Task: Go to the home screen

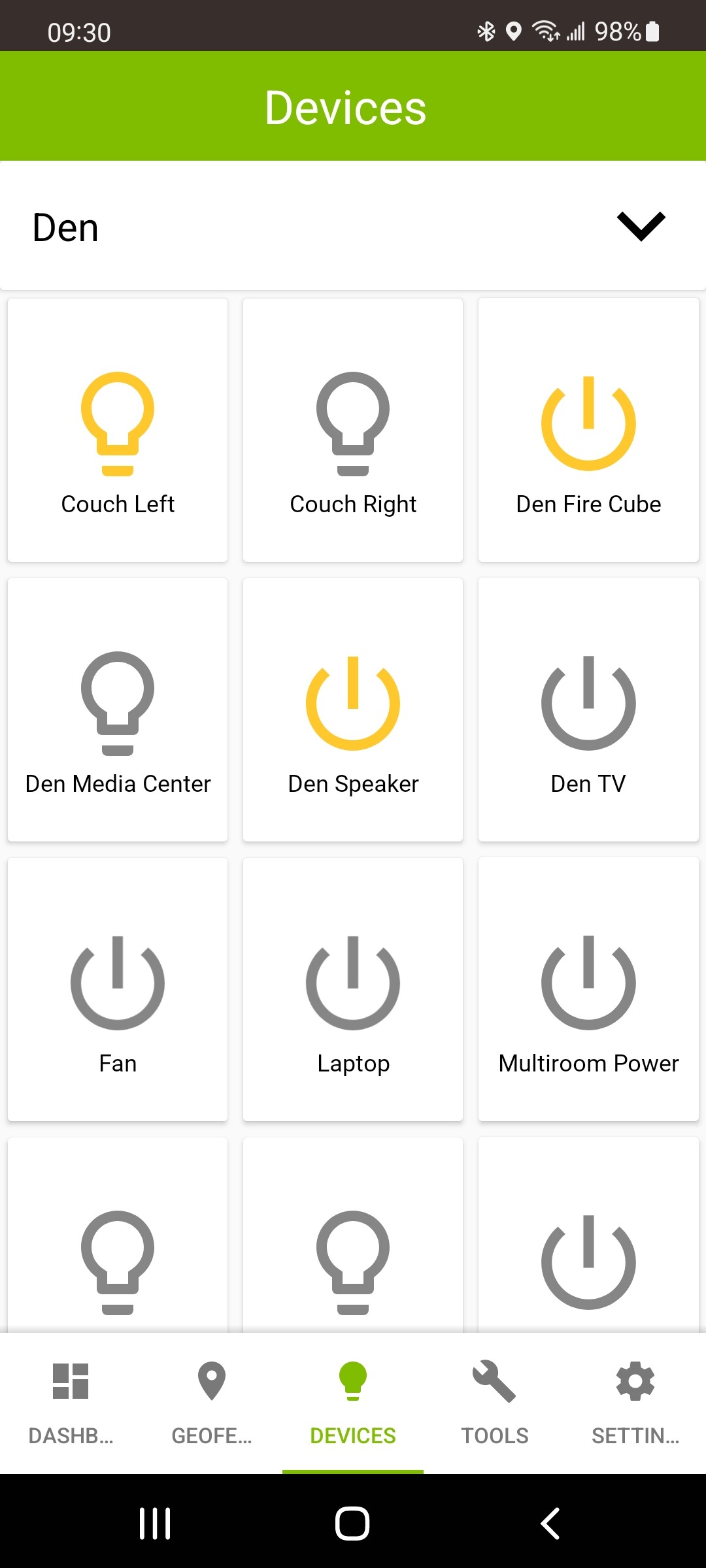Action: [x=352, y=1524]
